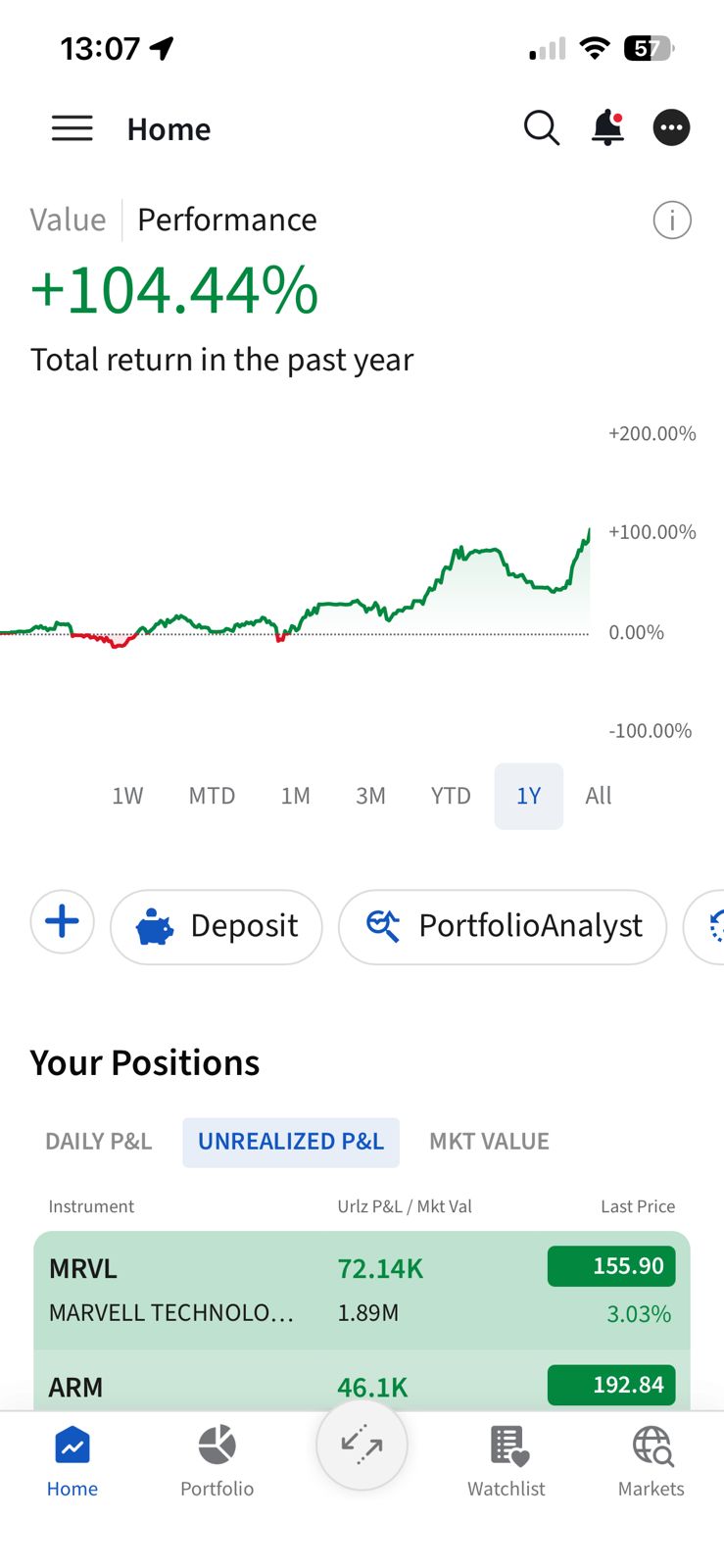Switch to the Value view
724x1568 pixels.
click(67, 220)
